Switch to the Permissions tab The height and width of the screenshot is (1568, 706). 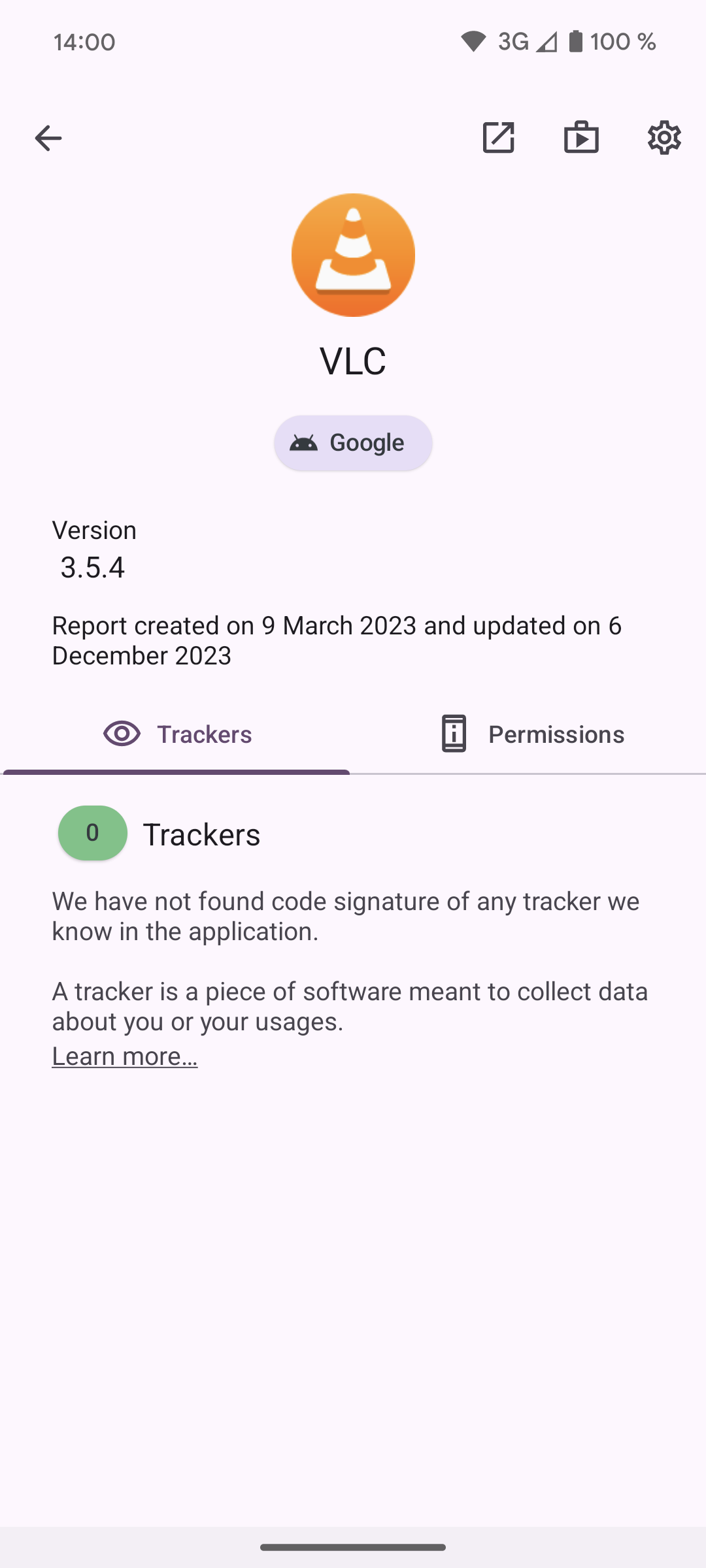529,734
